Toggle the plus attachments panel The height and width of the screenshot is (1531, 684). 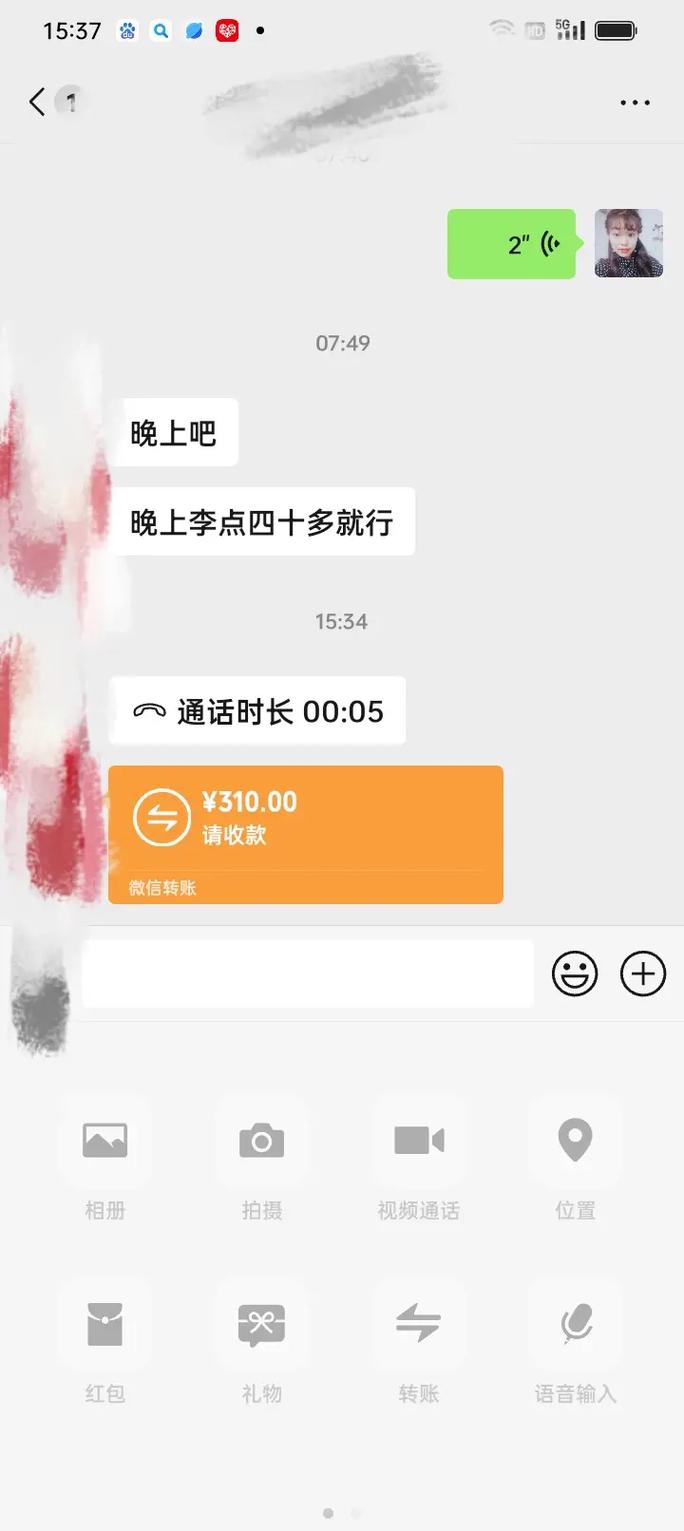pos(643,974)
